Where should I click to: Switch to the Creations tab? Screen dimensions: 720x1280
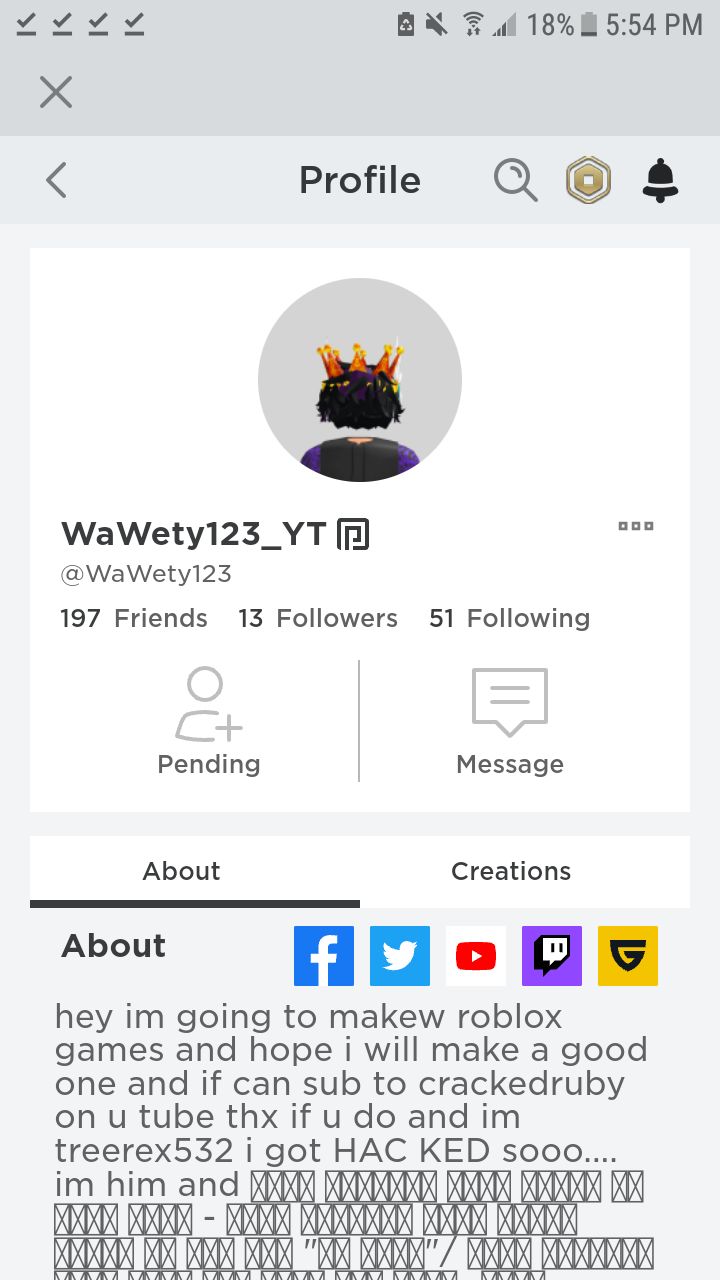(x=511, y=871)
